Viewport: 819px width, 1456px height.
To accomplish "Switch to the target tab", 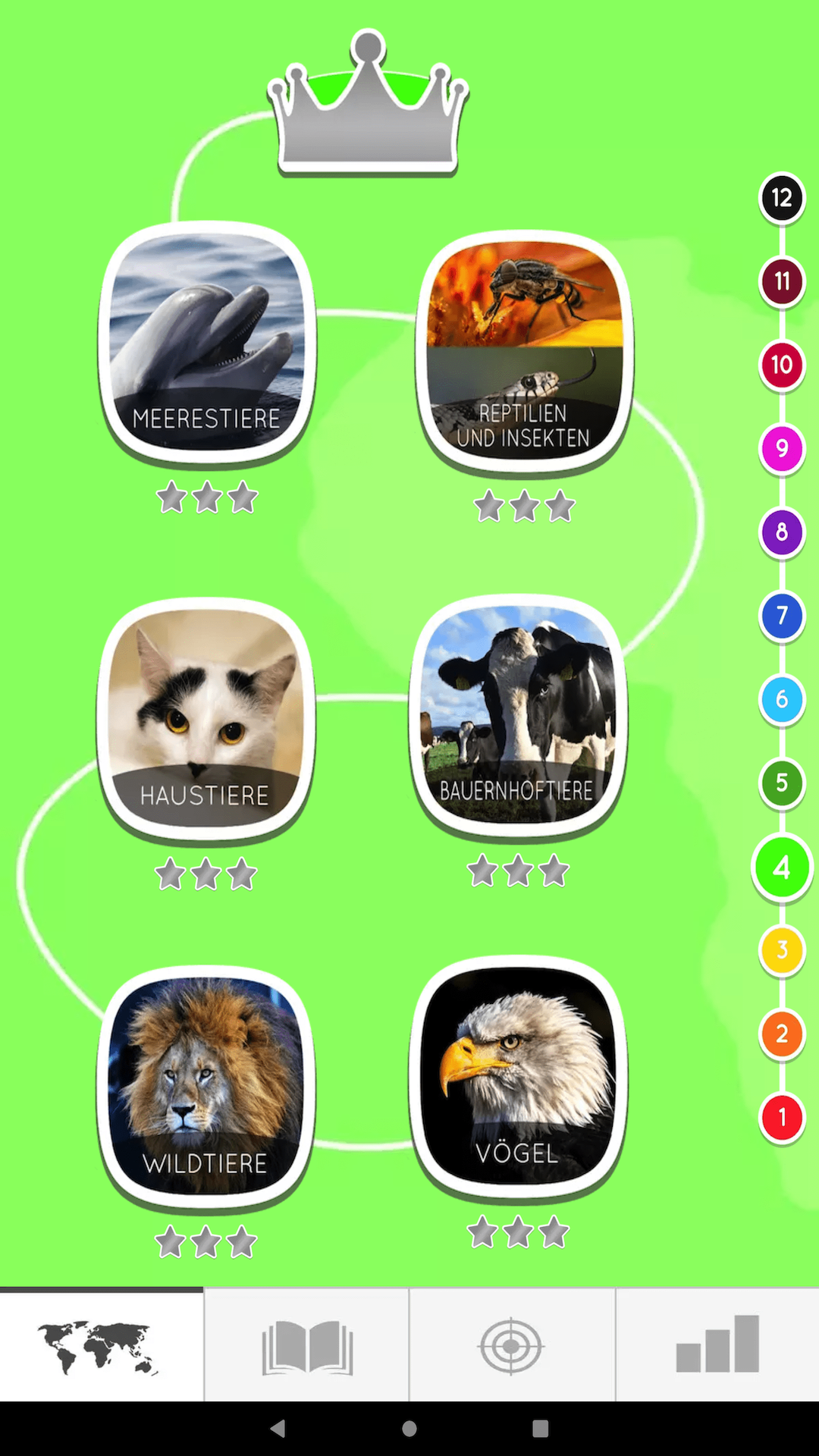I will (x=512, y=1347).
